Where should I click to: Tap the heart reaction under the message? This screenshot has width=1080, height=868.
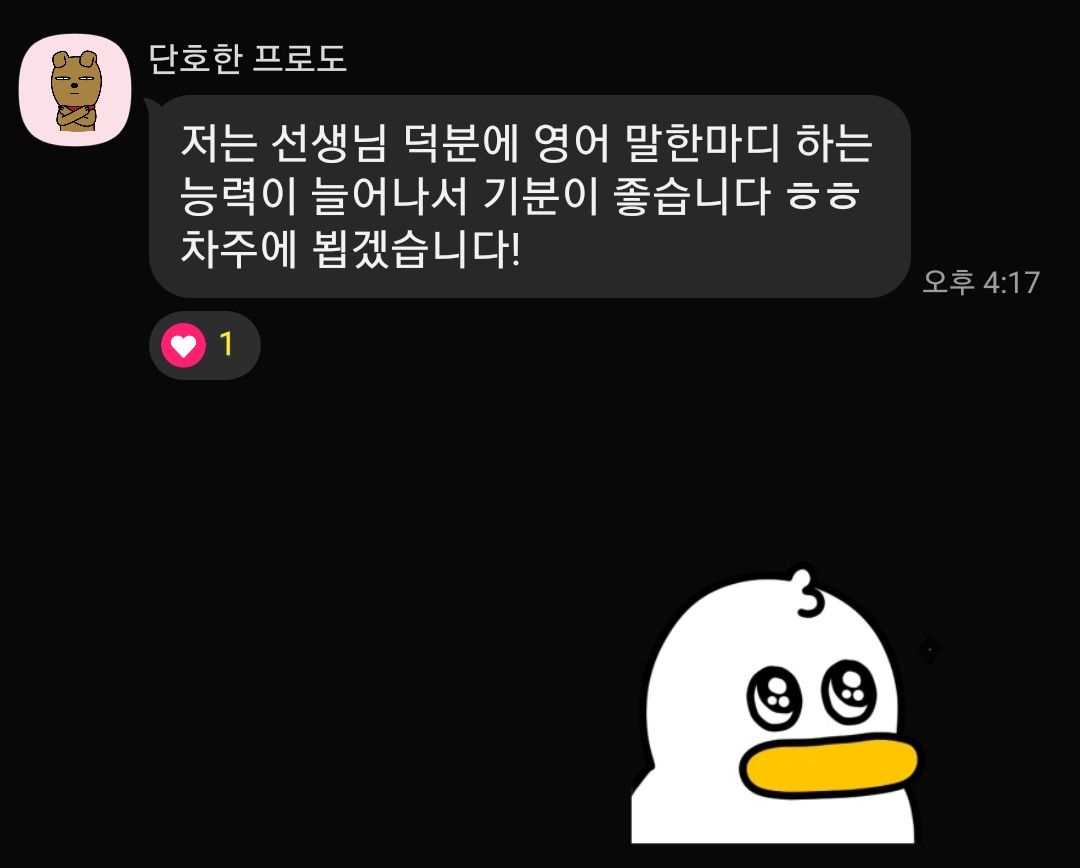tap(204, 345)
